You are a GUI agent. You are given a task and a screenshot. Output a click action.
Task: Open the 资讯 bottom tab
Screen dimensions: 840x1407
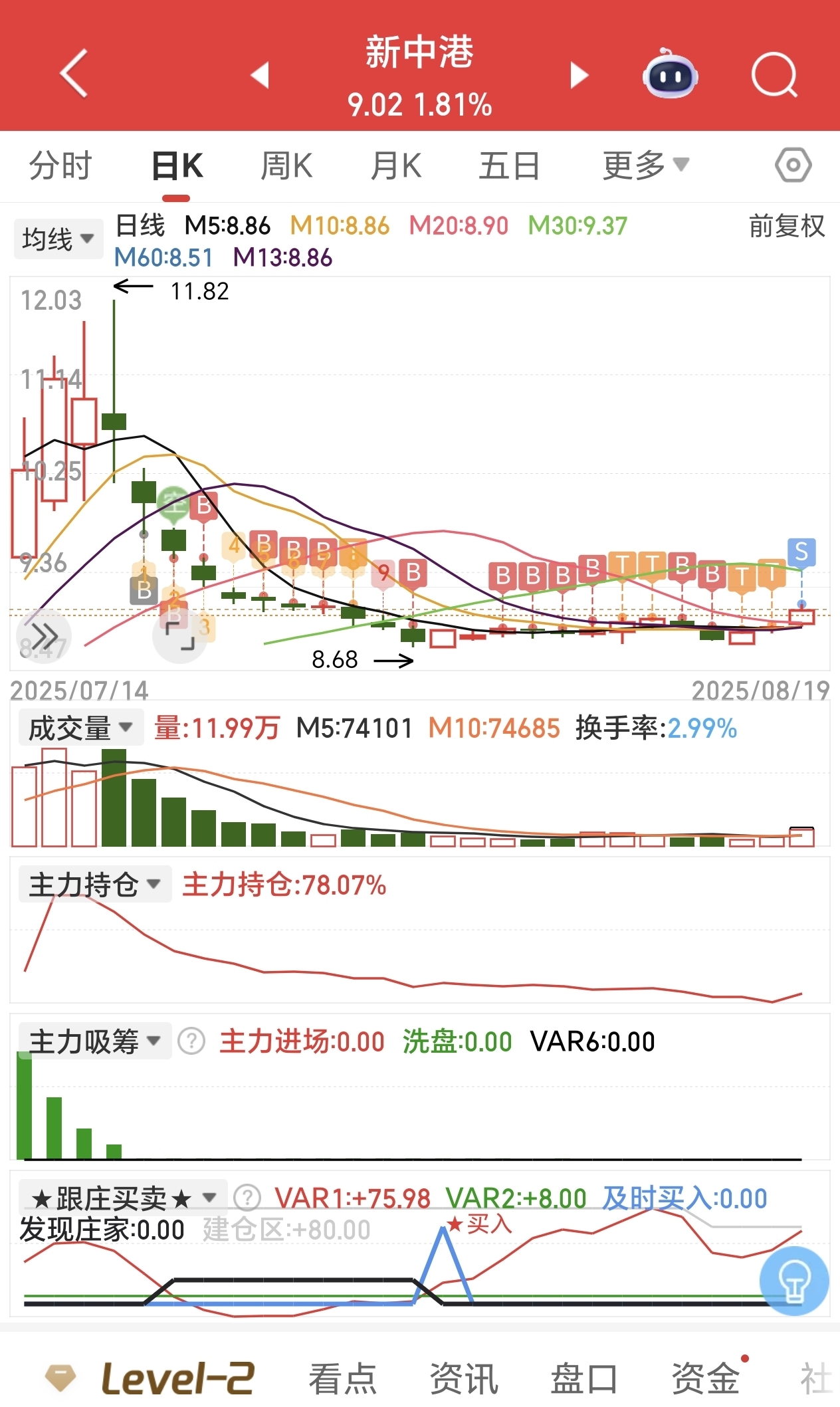coord(464,1378)
